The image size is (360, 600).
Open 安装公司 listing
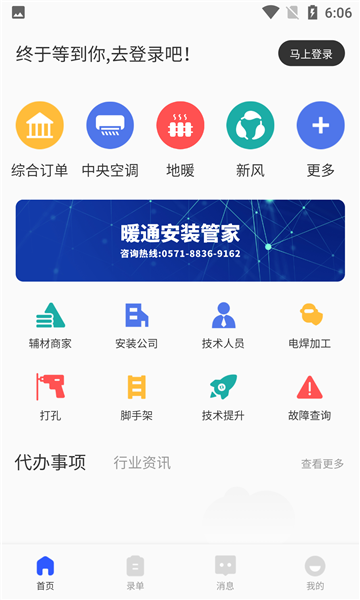(137, 326)
